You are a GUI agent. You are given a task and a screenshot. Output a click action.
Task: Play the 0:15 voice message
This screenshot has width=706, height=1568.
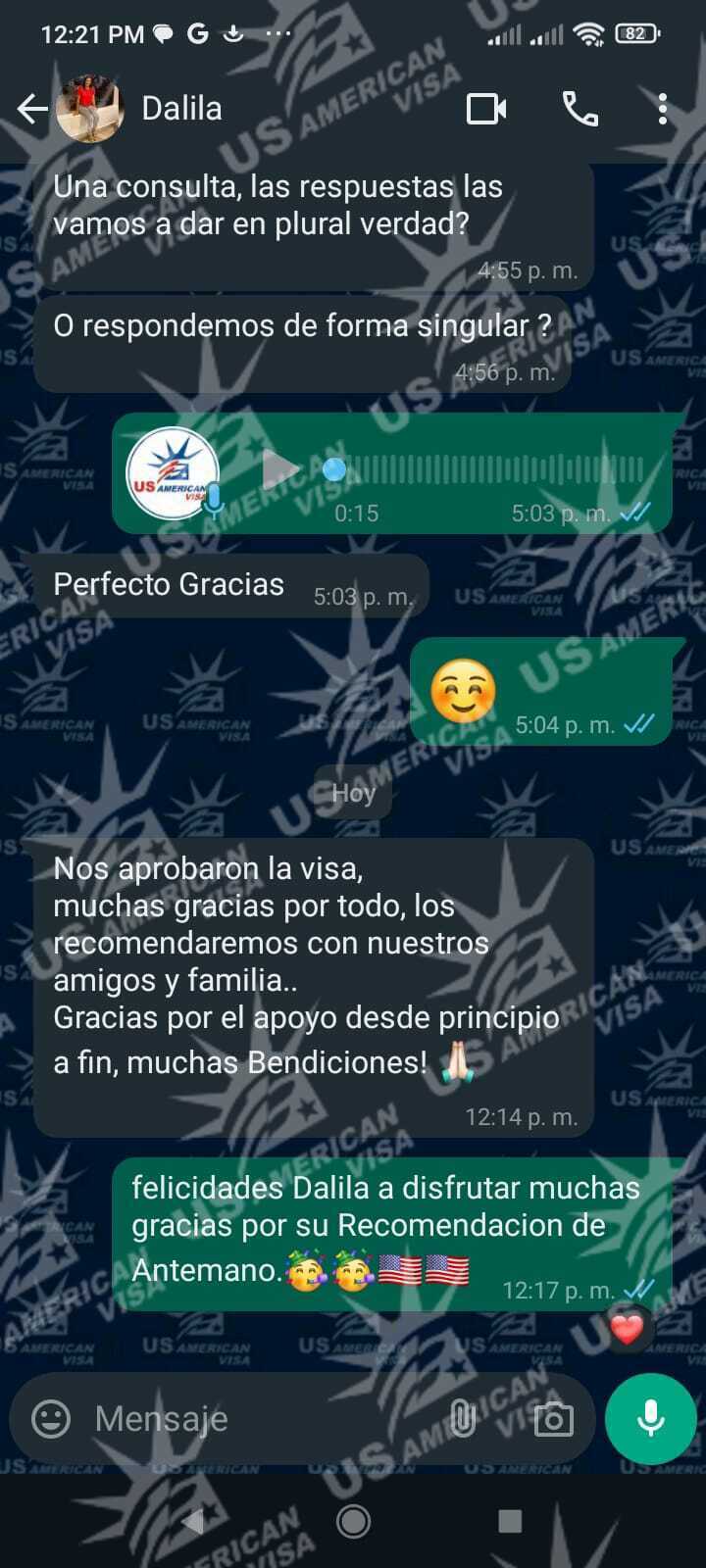click(280, 470)
